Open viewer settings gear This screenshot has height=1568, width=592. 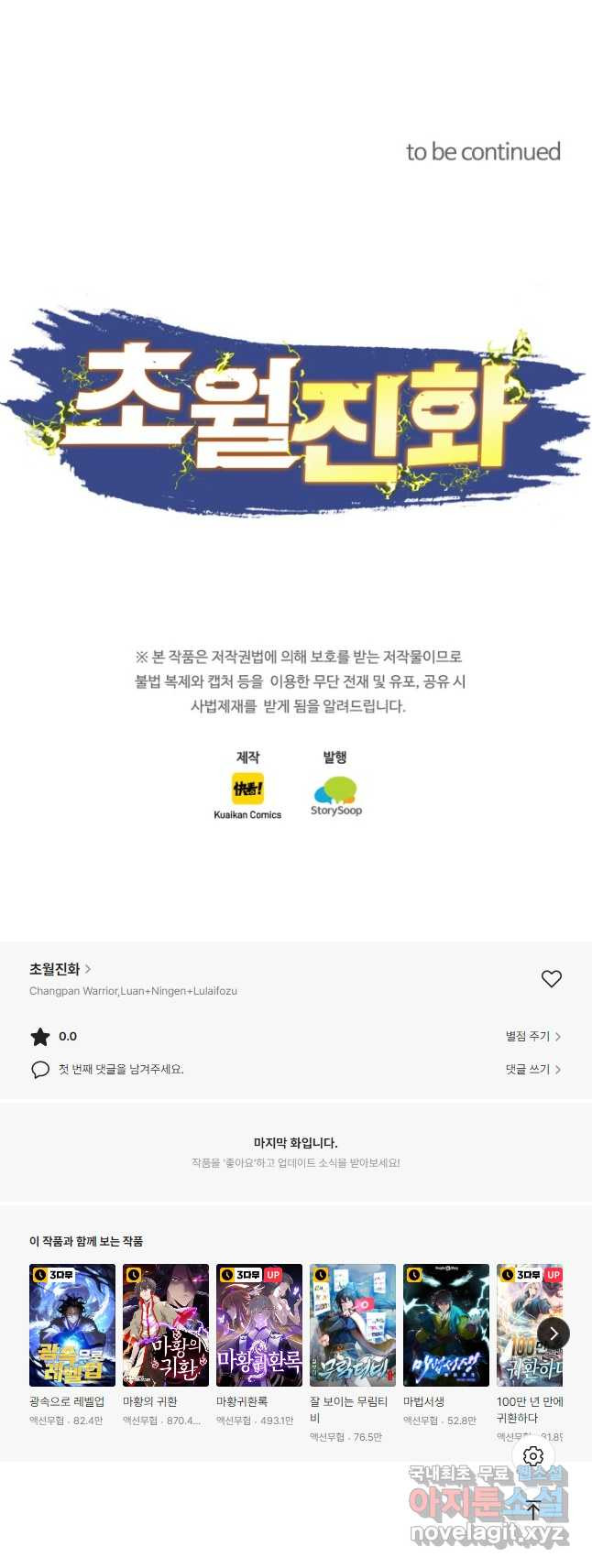pyautogui.click(x=533, y=1456)
